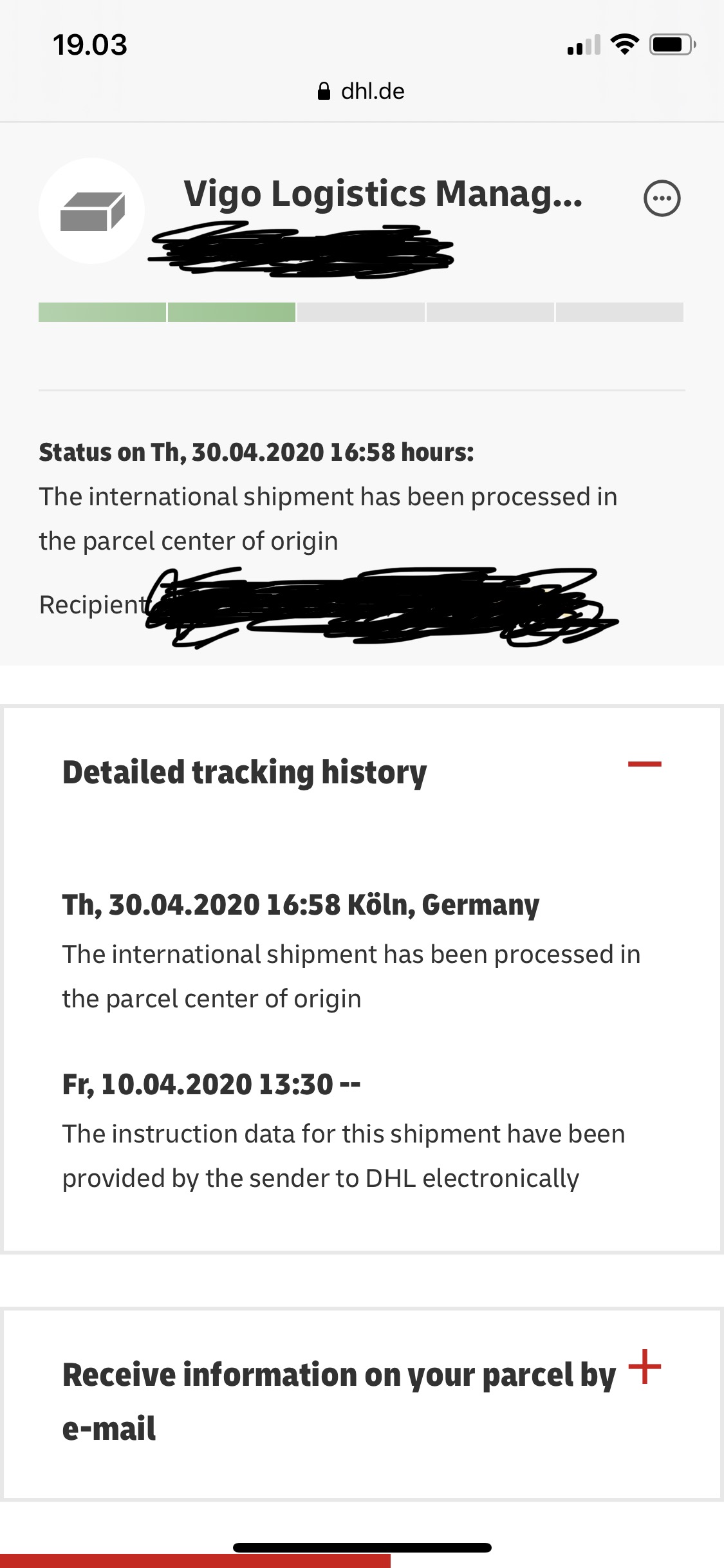Expand Receive information on your parcel by e-mail
Viewport: 724px width, 1568px height.
(645, 1367)
